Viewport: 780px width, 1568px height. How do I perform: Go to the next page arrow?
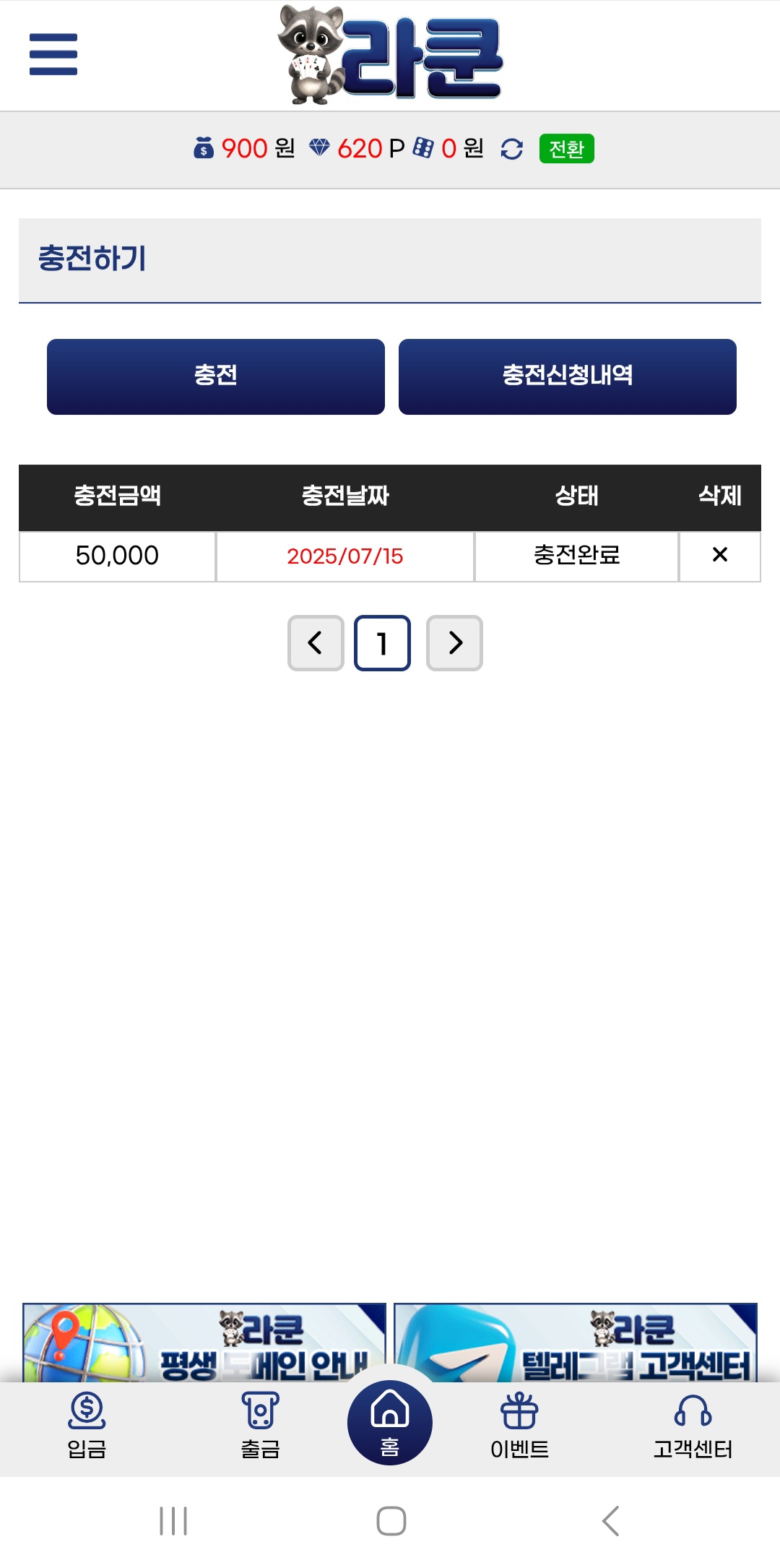pos(454,642)
